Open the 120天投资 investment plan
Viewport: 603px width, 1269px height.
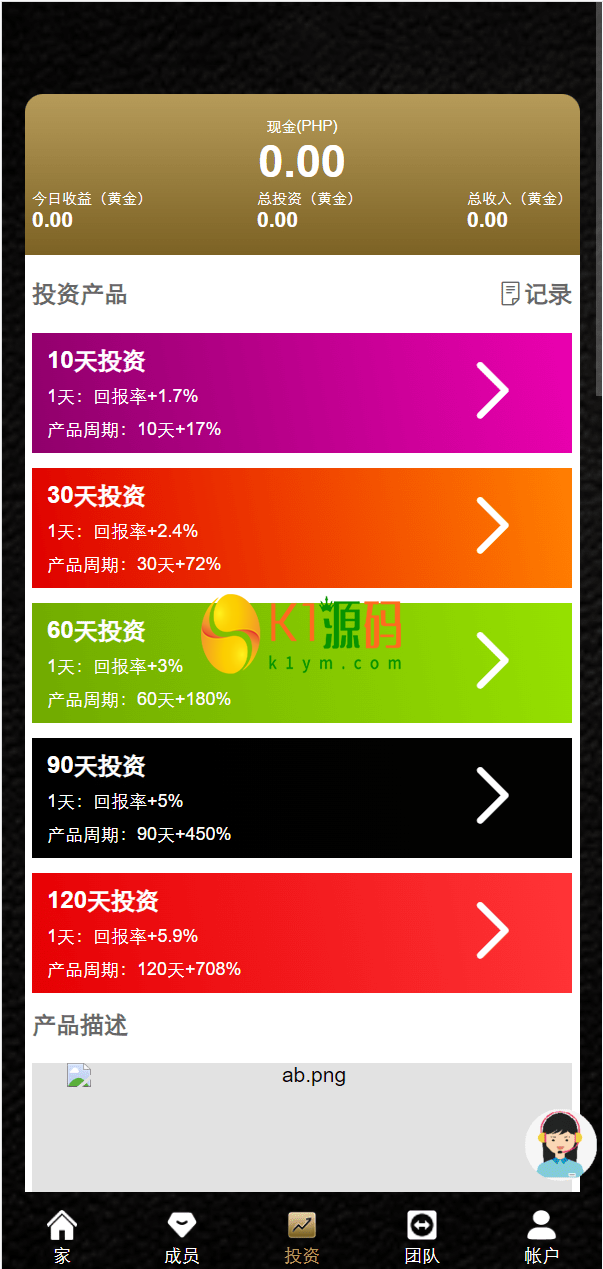[301, 933]
